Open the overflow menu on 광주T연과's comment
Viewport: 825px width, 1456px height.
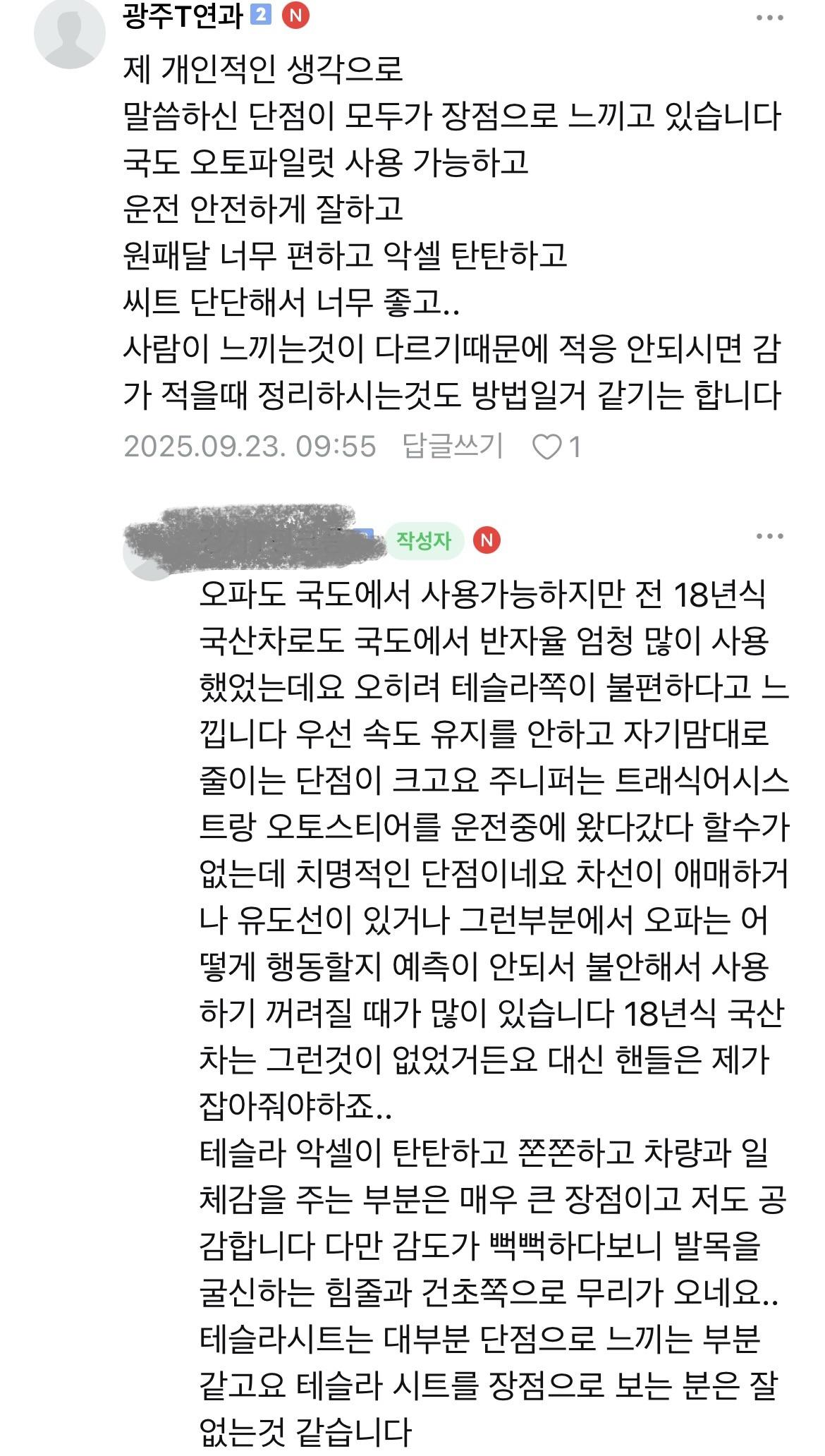(769, 18)
